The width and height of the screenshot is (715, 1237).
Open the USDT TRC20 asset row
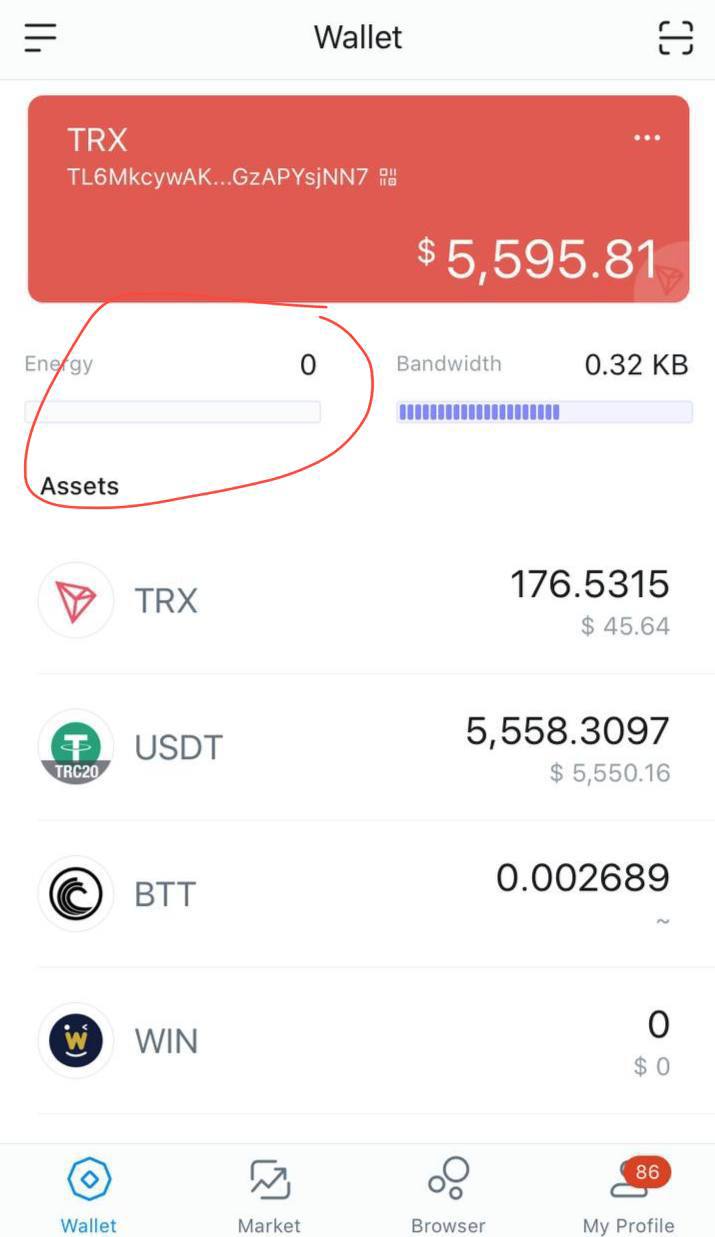click(x=357, y=747)
